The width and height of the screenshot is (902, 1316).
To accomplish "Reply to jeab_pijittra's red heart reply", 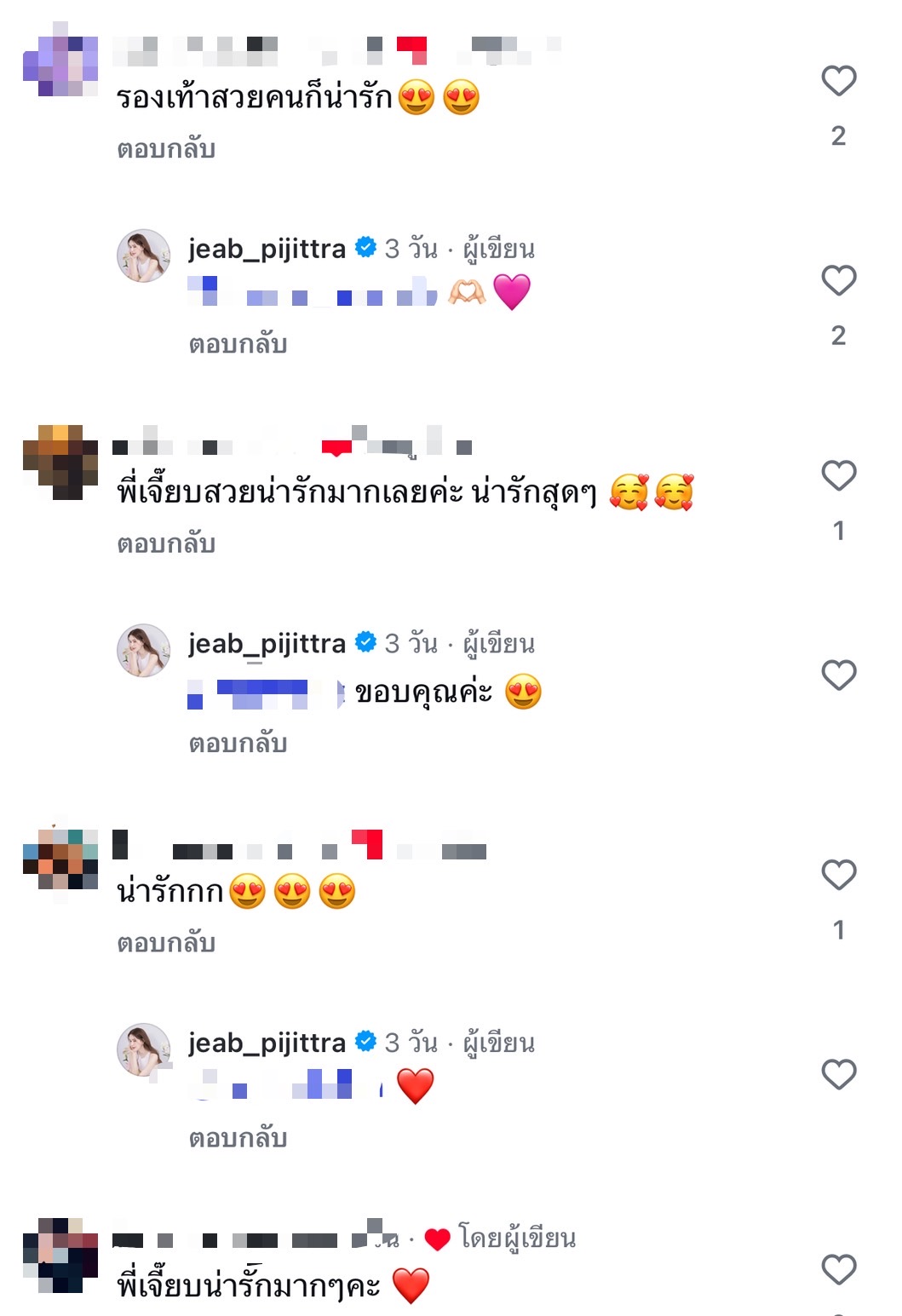I will pyautogui.click(x=238, y=1138).
